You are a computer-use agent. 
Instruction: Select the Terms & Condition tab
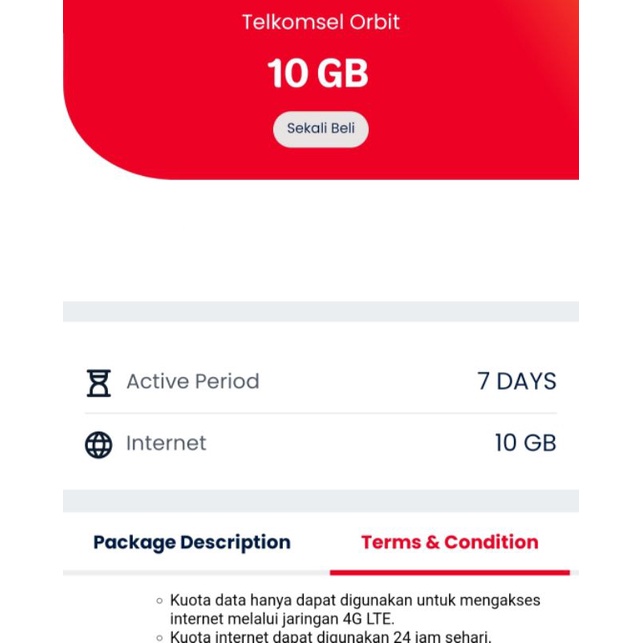(x=449, y=542)
